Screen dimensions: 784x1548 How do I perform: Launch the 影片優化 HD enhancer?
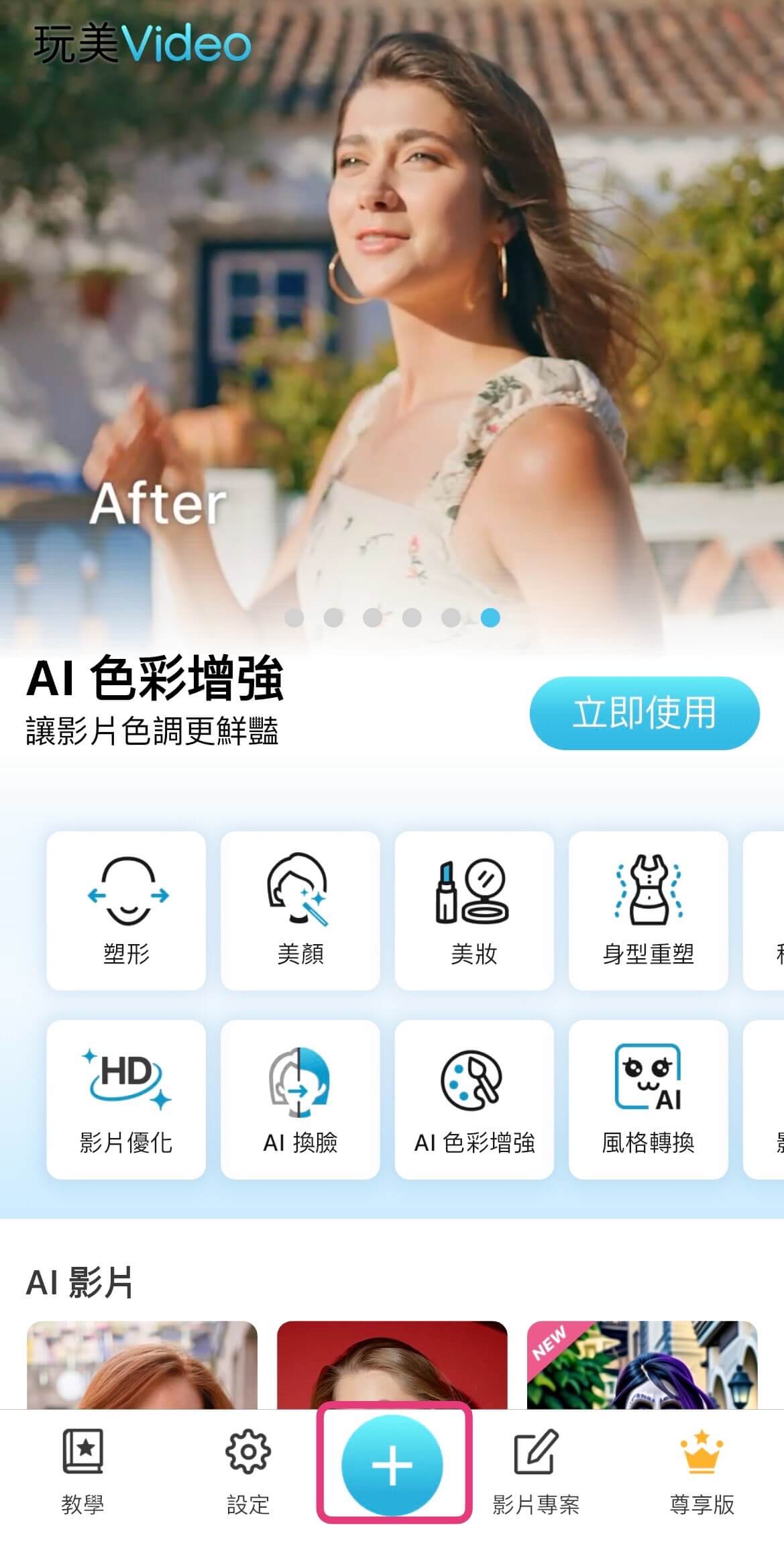tap(126, 1099)
